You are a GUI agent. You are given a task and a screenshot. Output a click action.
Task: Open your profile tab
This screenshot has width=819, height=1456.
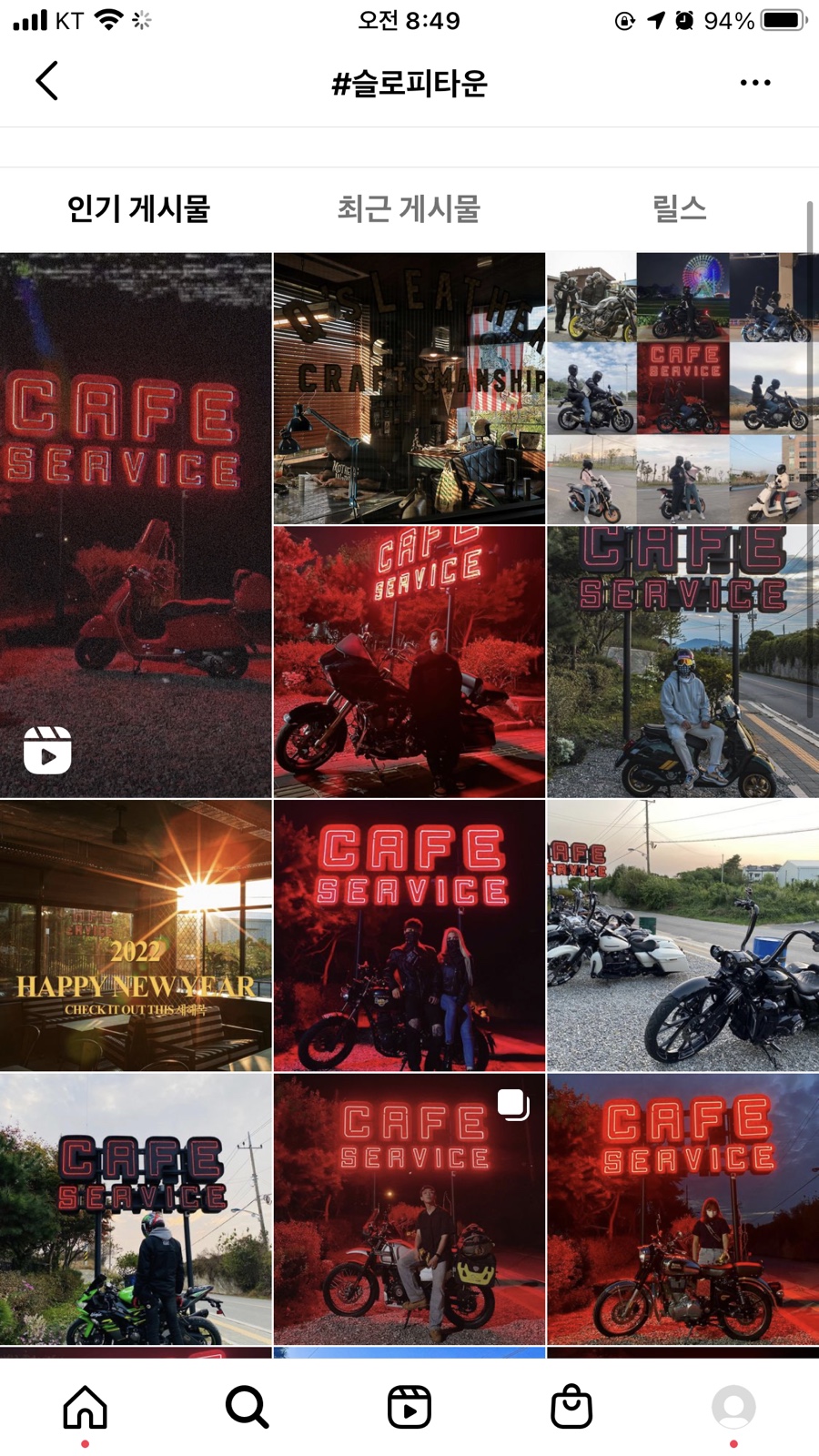(733, 1407)
